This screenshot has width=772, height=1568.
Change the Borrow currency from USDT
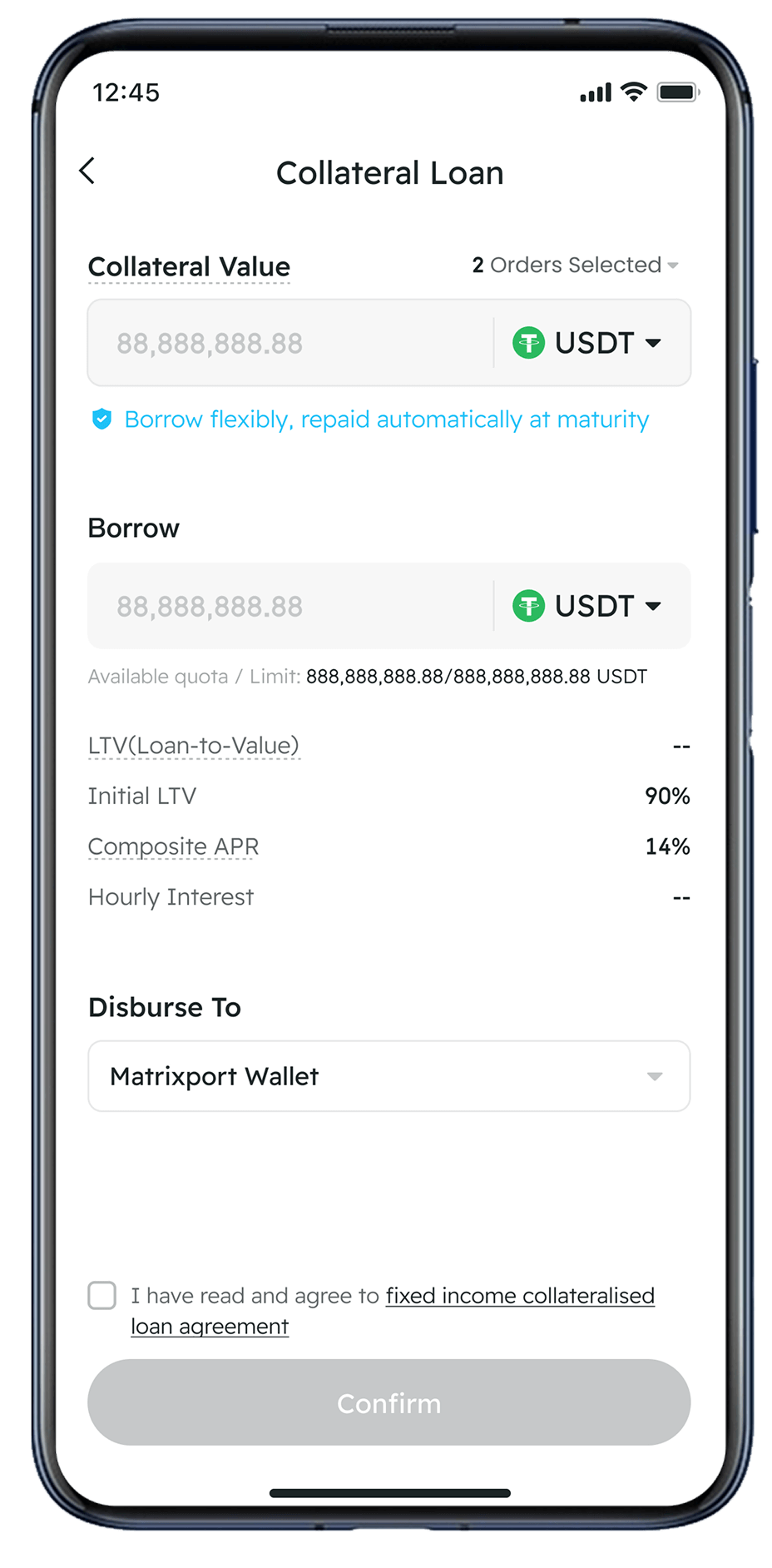(587, 607)
